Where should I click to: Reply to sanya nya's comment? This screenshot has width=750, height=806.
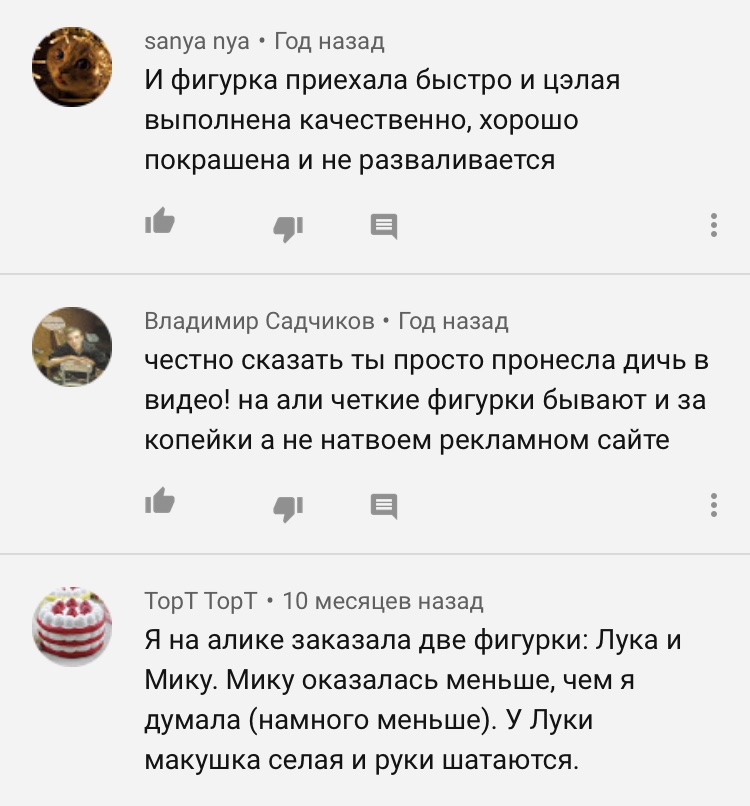coord(383,226)
